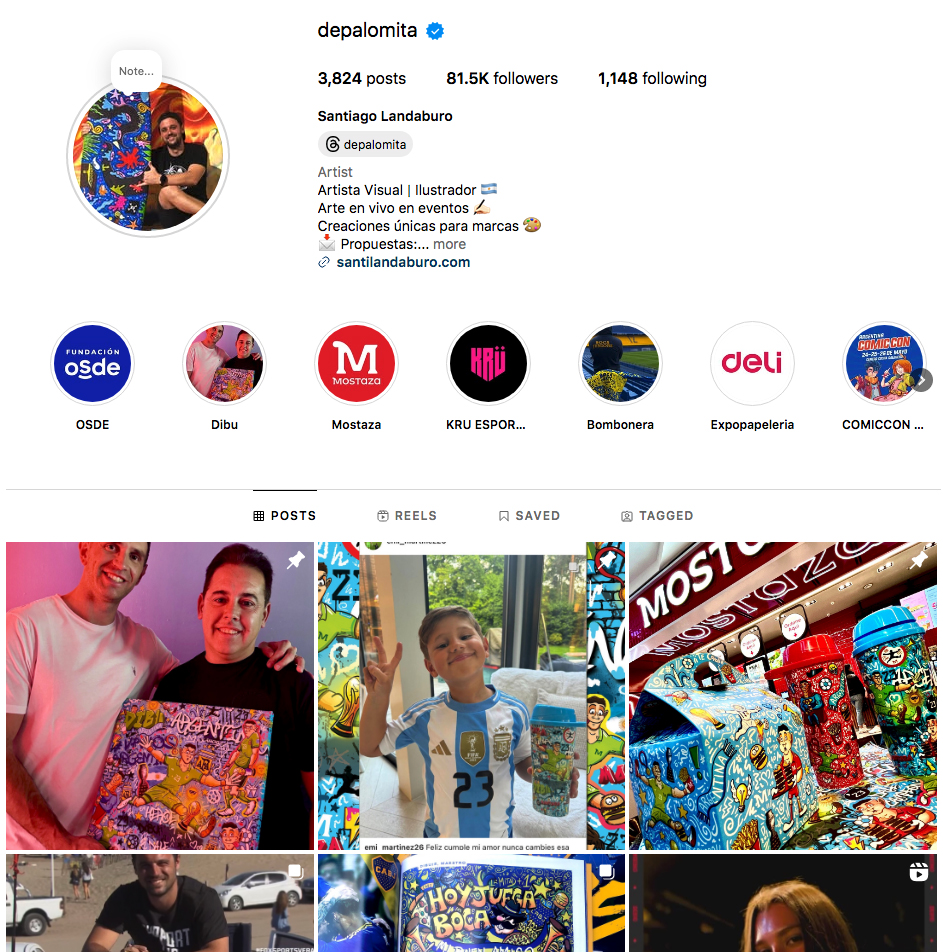Open the pinned Mostaza cups post
This screenshot has width=943, height=952.
tap(783, 696)
